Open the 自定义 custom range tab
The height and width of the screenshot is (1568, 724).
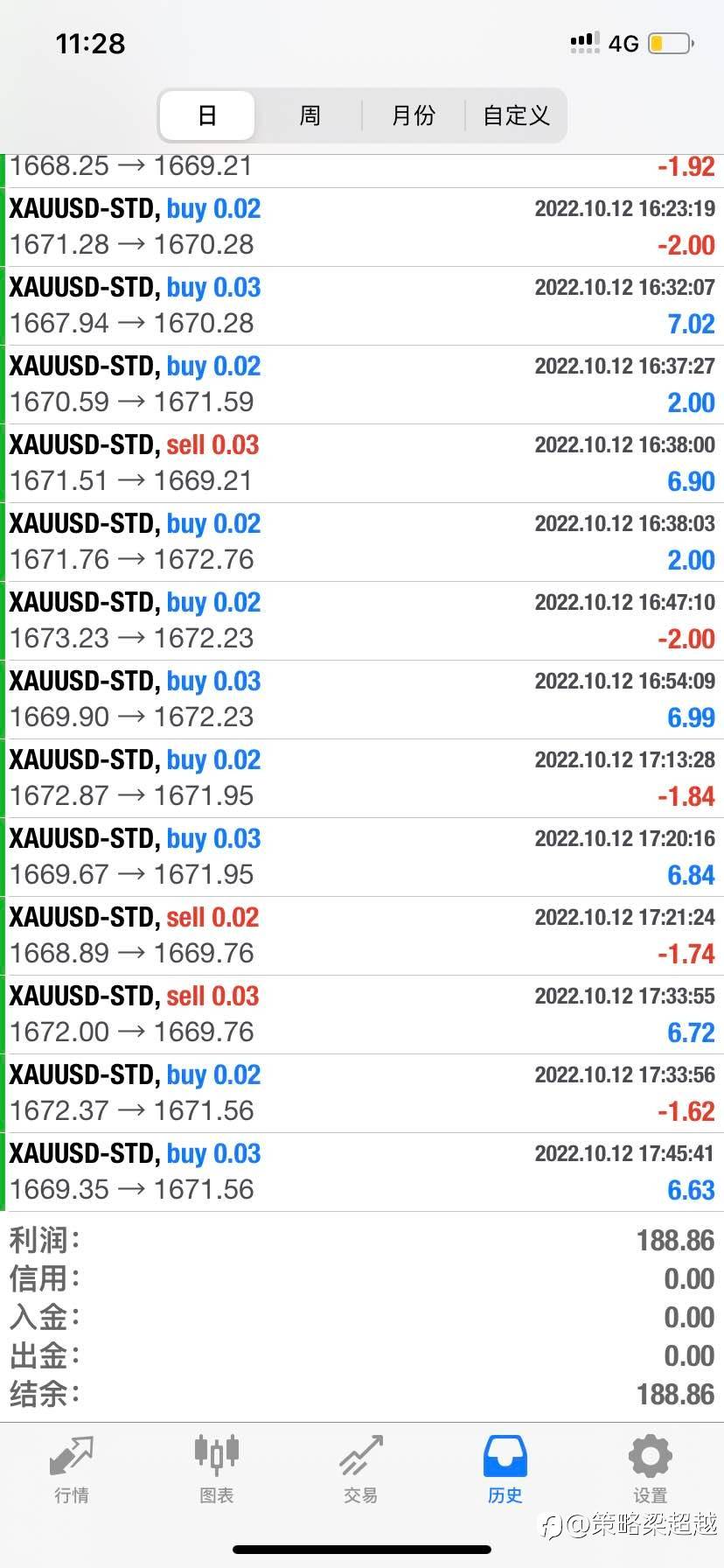pyautogui.click(x=516, y=115)
